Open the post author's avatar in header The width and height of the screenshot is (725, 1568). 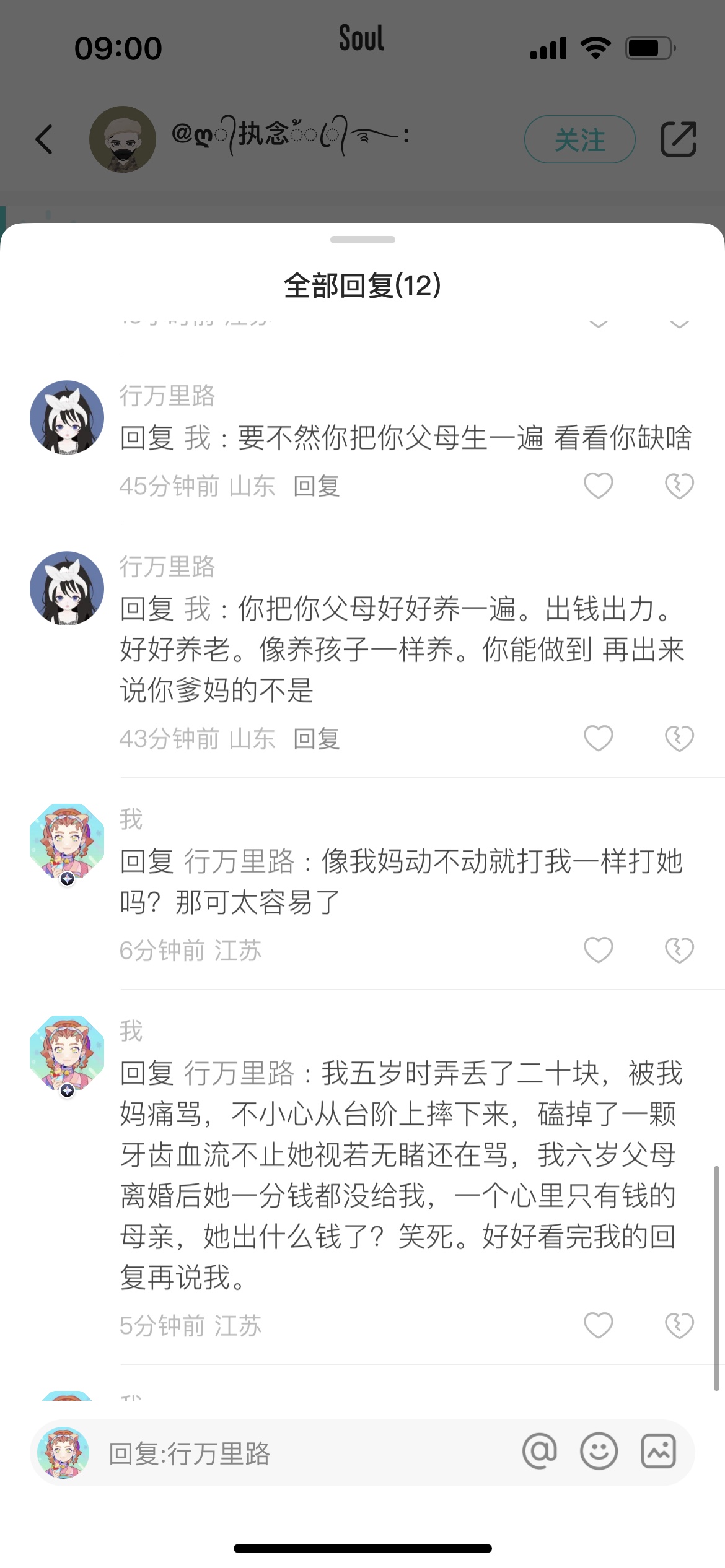pyautogui.click(x=123, y=139)
